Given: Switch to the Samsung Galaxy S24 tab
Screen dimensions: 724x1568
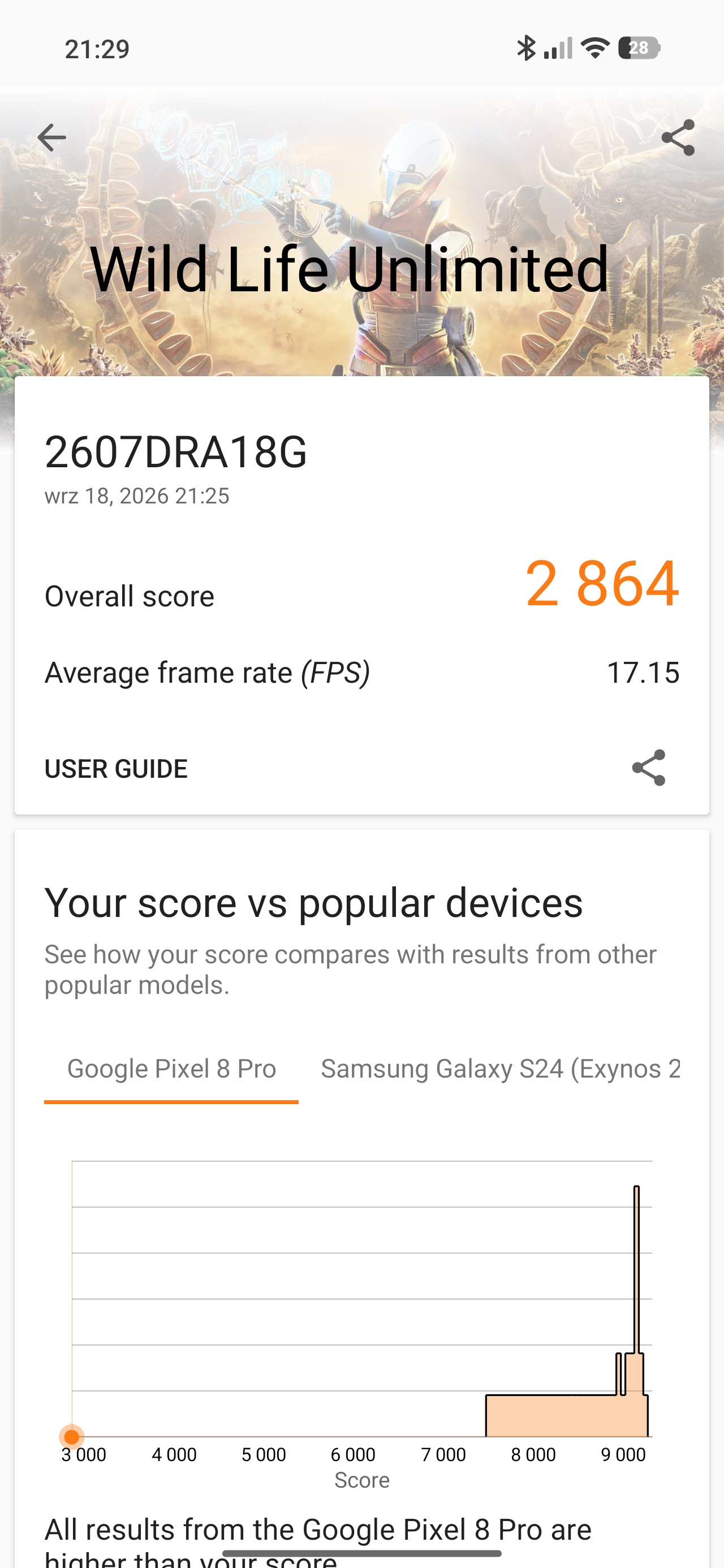Looking at the screenshot, I should click(x=501, y=1070).
